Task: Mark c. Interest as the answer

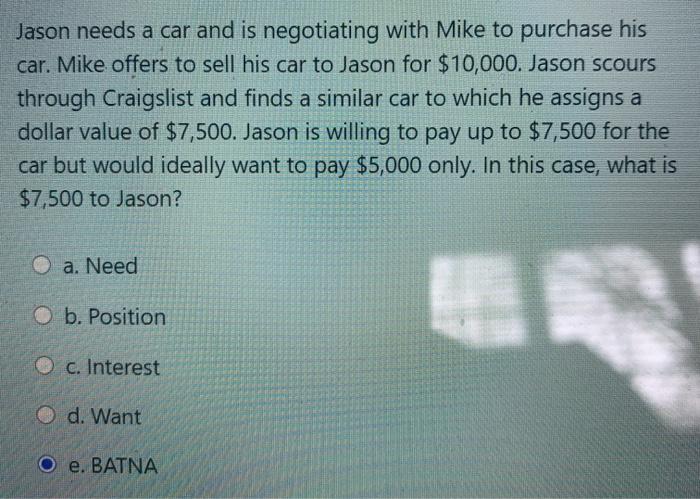Action: 42,367
